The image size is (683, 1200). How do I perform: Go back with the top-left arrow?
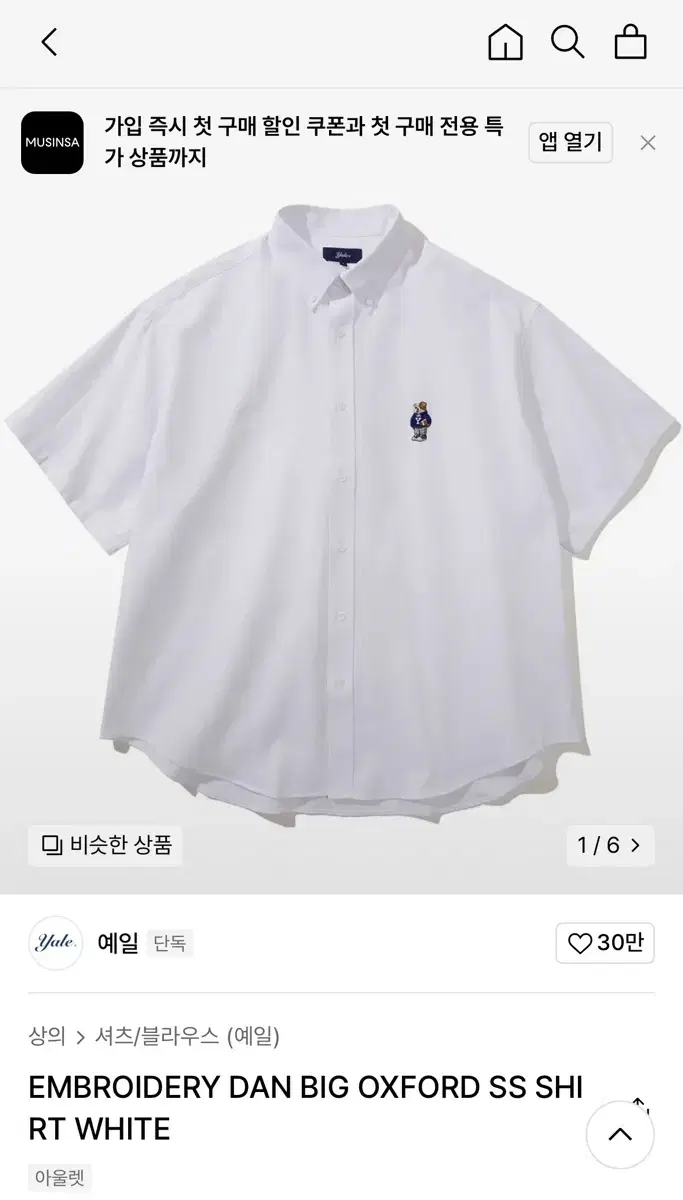coord(49,42)
